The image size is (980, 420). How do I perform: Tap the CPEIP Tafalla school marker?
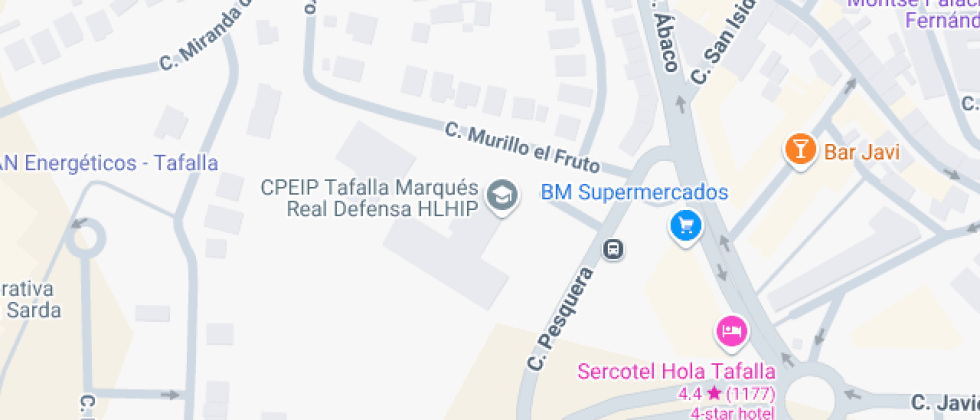(x=502, y=196)
